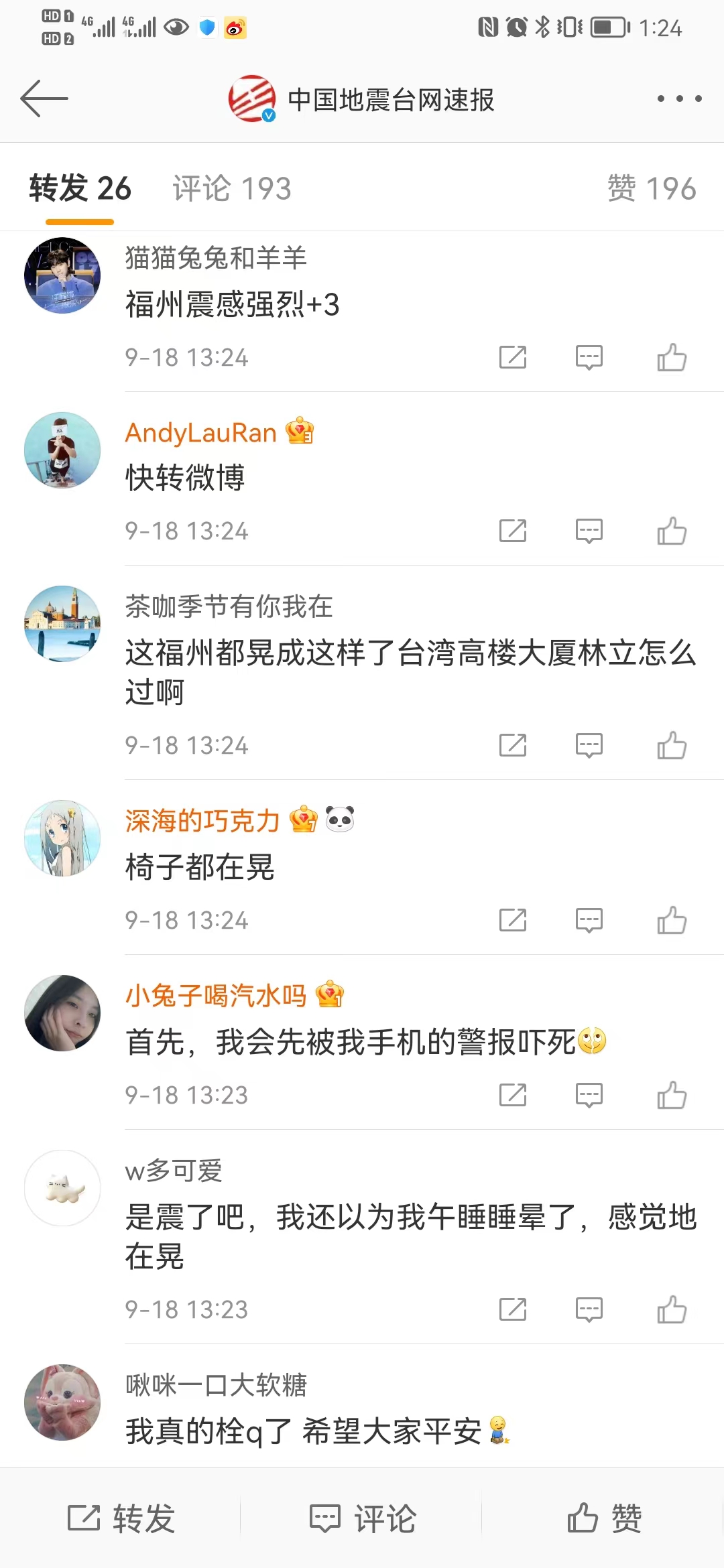View 深海的巧克力's avatar profile

62,838
